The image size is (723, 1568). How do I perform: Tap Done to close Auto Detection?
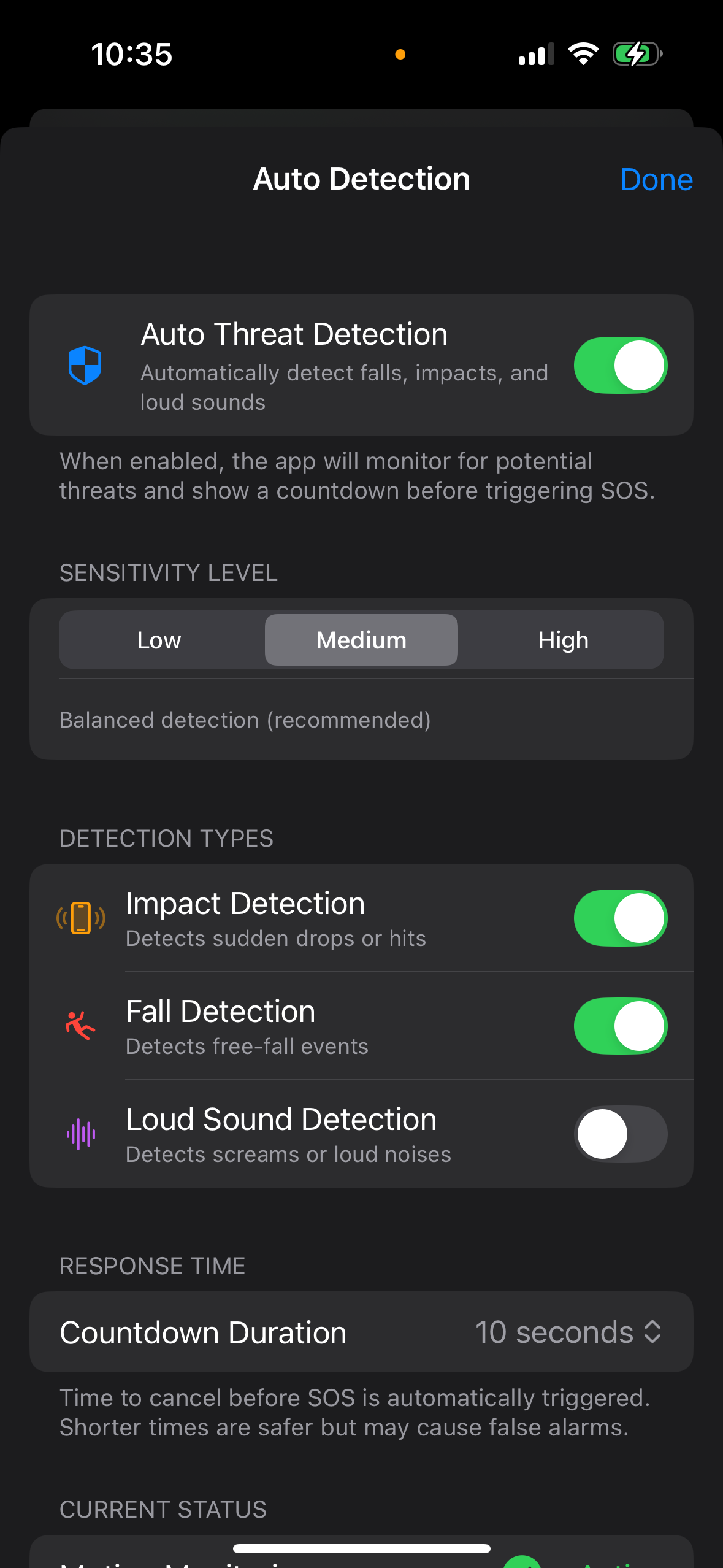click(656, 180)
